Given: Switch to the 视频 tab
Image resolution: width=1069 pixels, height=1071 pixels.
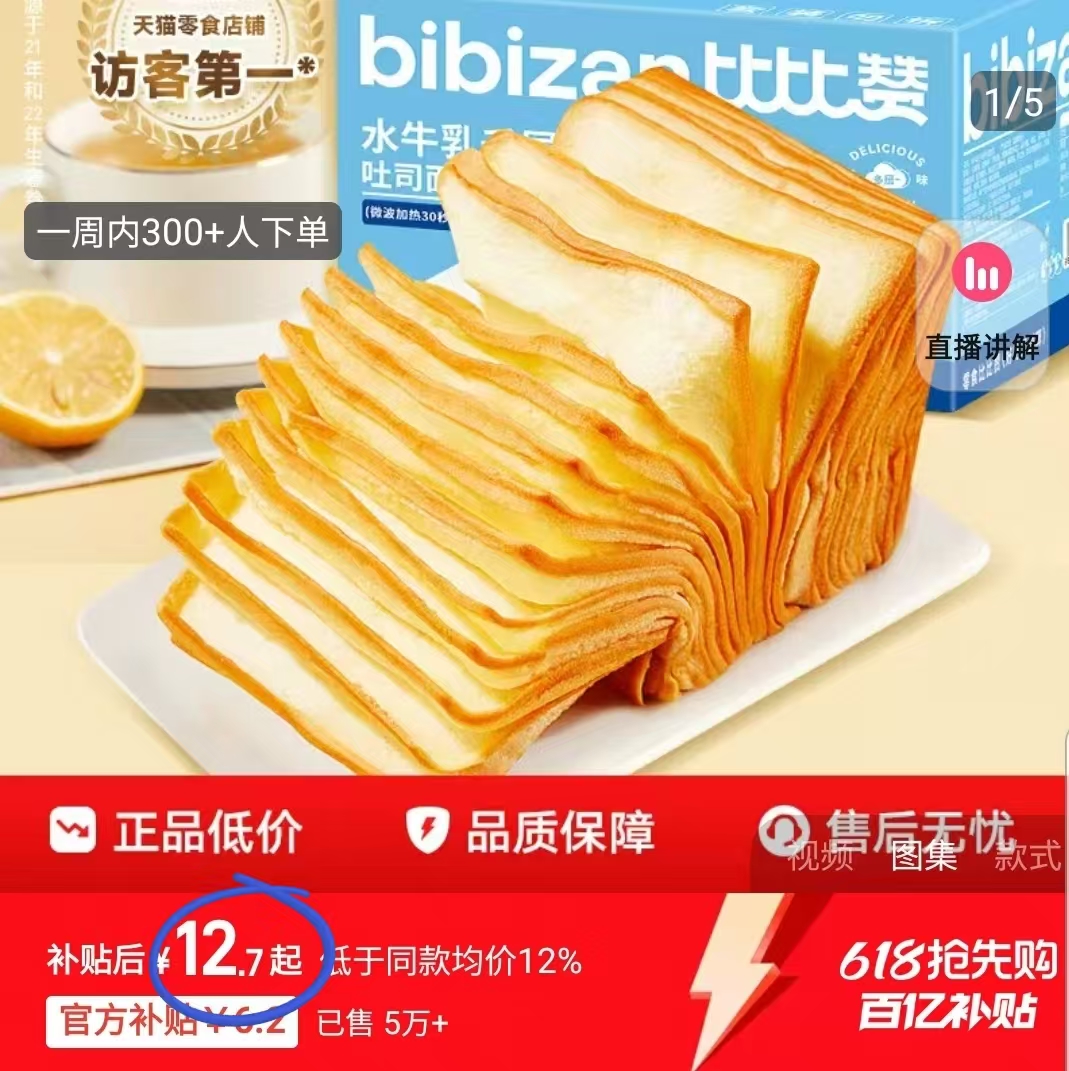Looking at the screenshot, I should pyautogui.click(x=820, y=857).
